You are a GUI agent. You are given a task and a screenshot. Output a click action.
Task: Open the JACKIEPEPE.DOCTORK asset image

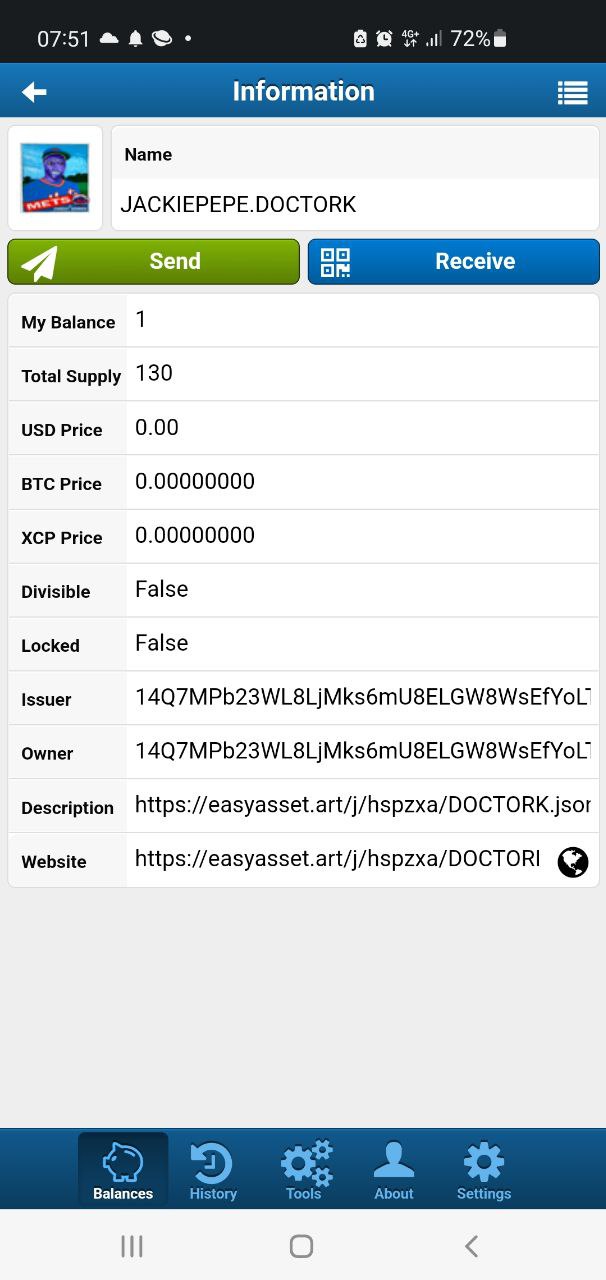(55, 178)
